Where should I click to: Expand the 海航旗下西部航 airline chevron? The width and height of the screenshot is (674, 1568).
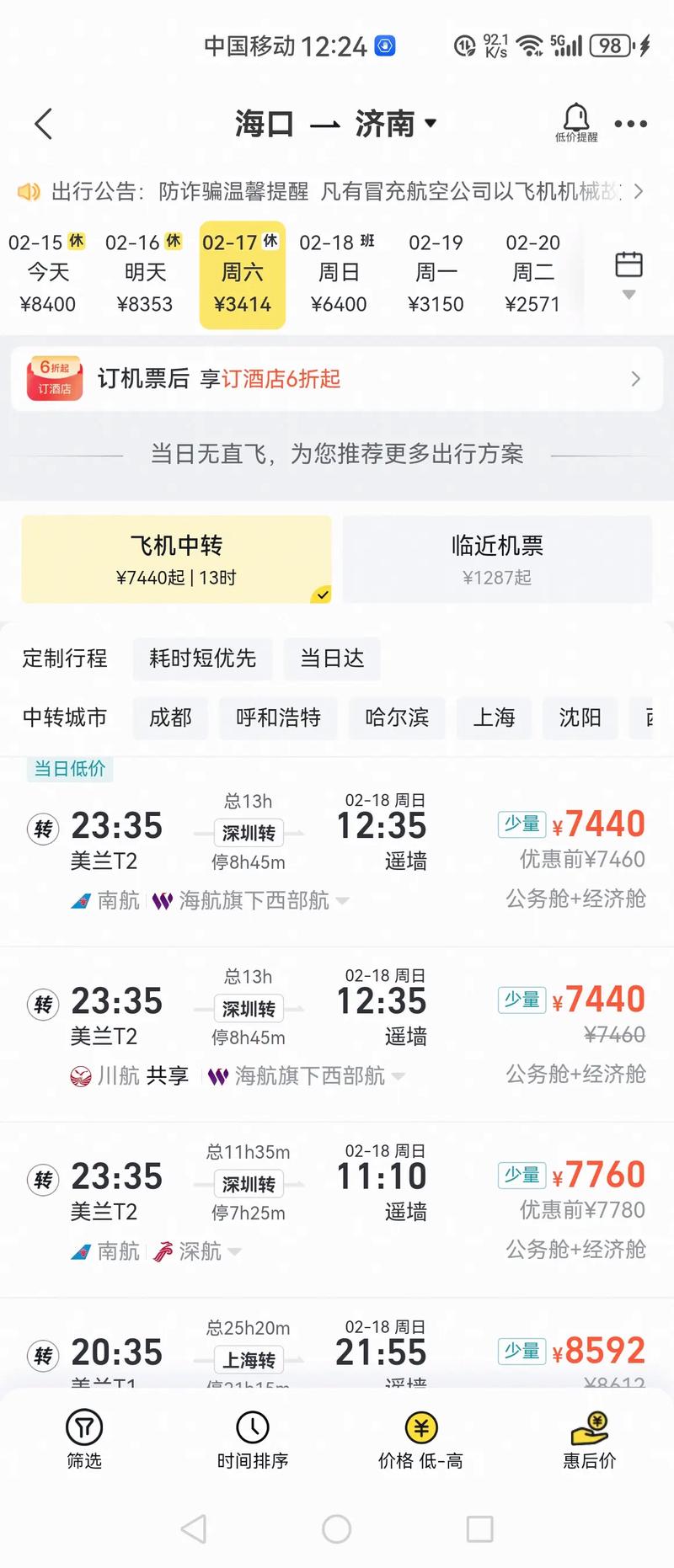coord(342,900)
